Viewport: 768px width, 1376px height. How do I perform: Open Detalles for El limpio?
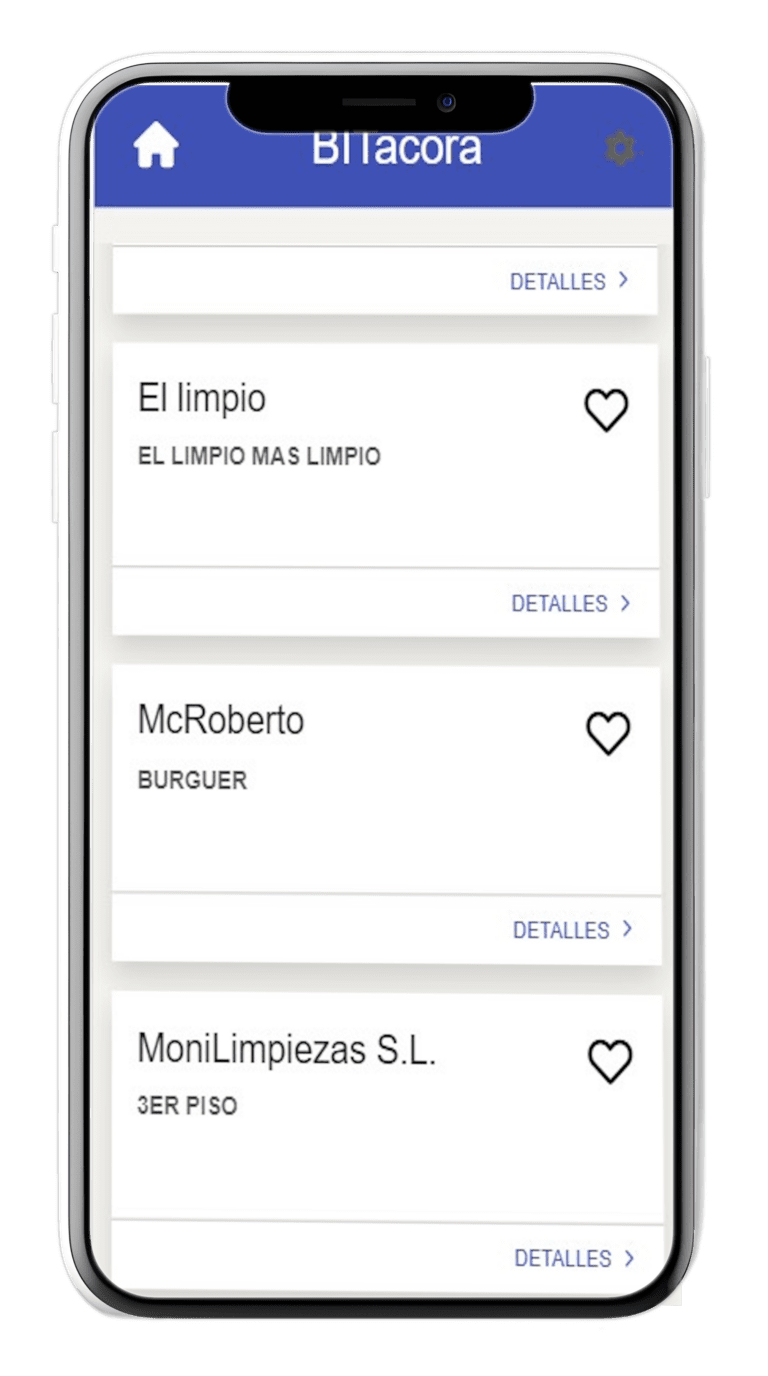tap(571, 603)
